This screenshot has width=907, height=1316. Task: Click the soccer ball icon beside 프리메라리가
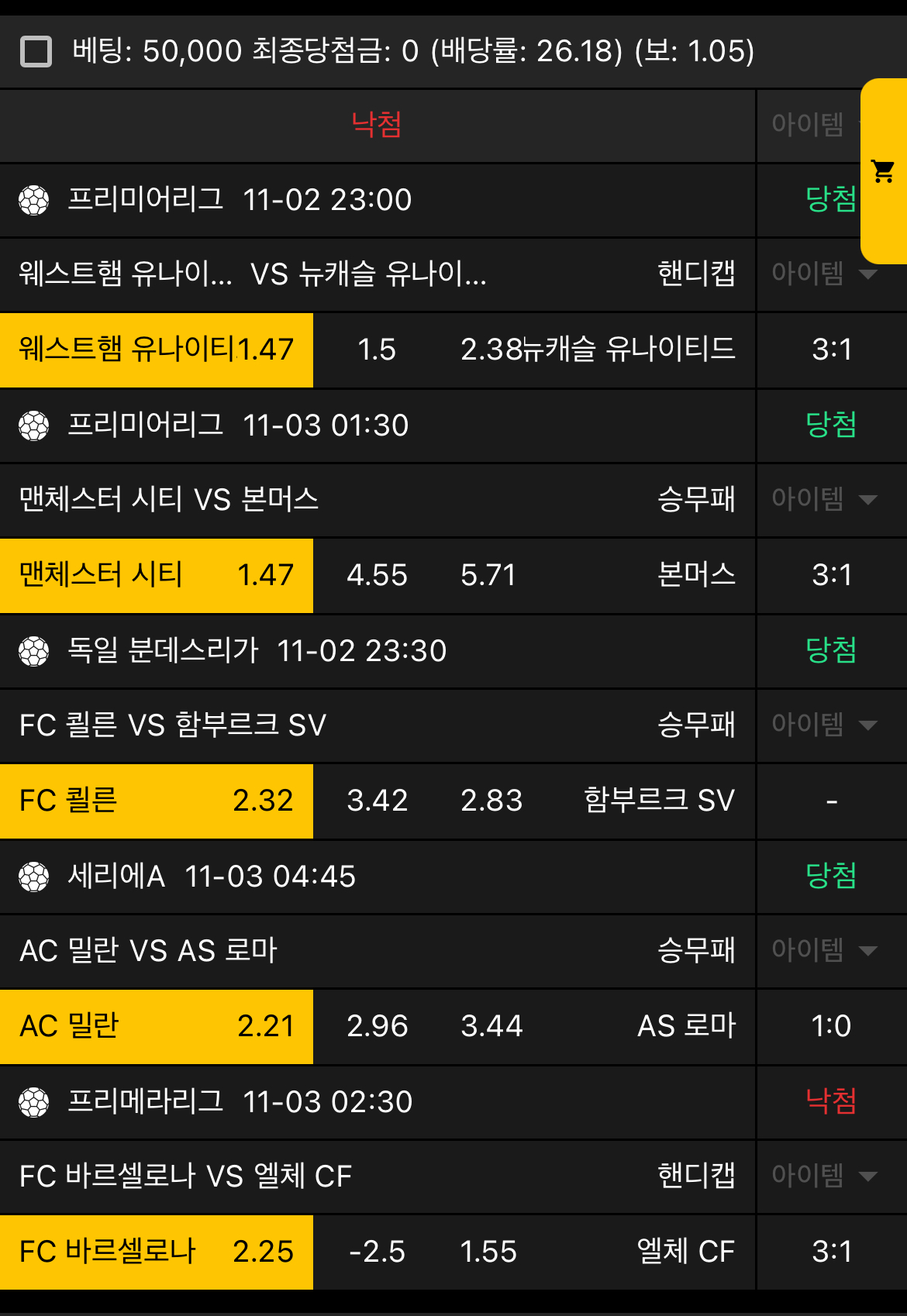(x=34, y=1102)
